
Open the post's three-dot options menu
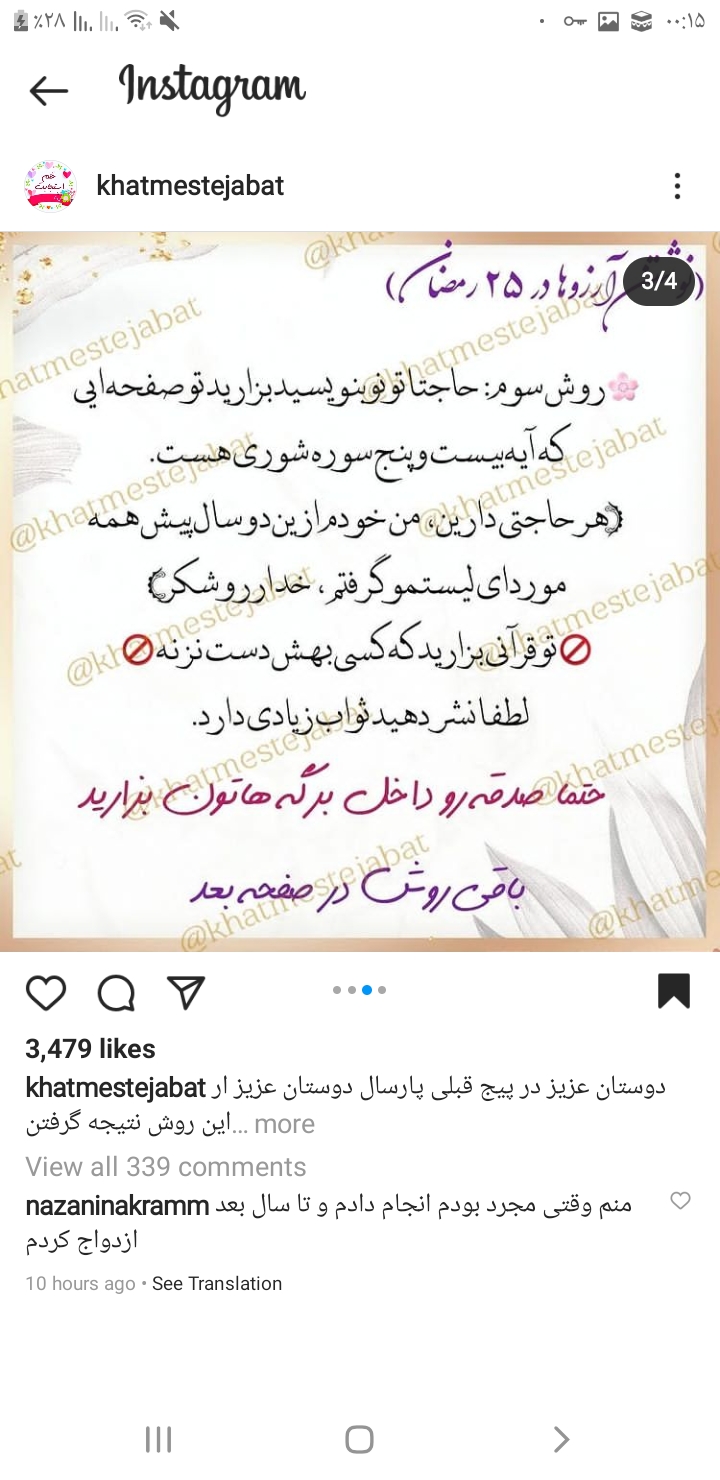(677, 186)
